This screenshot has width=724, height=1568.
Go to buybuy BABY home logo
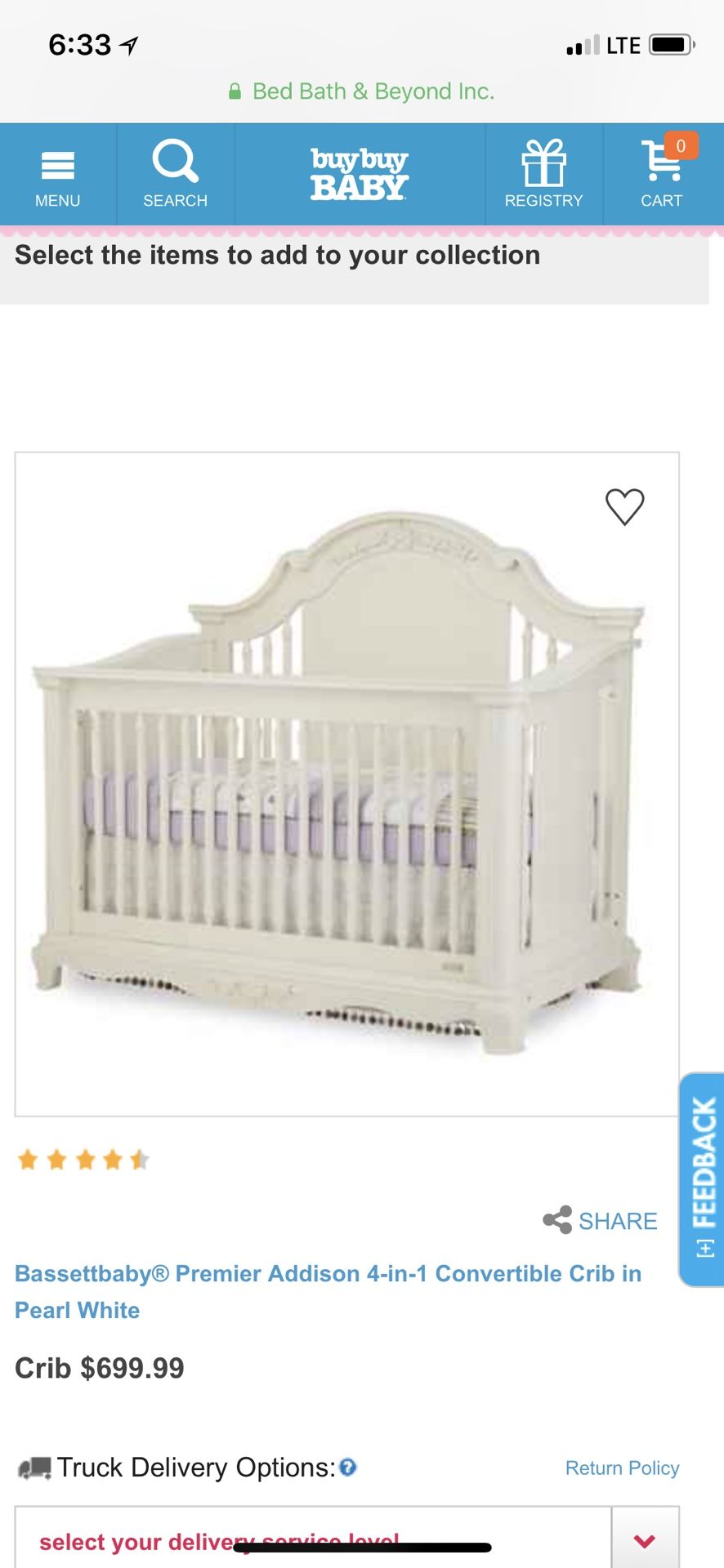tap(360, 174)
